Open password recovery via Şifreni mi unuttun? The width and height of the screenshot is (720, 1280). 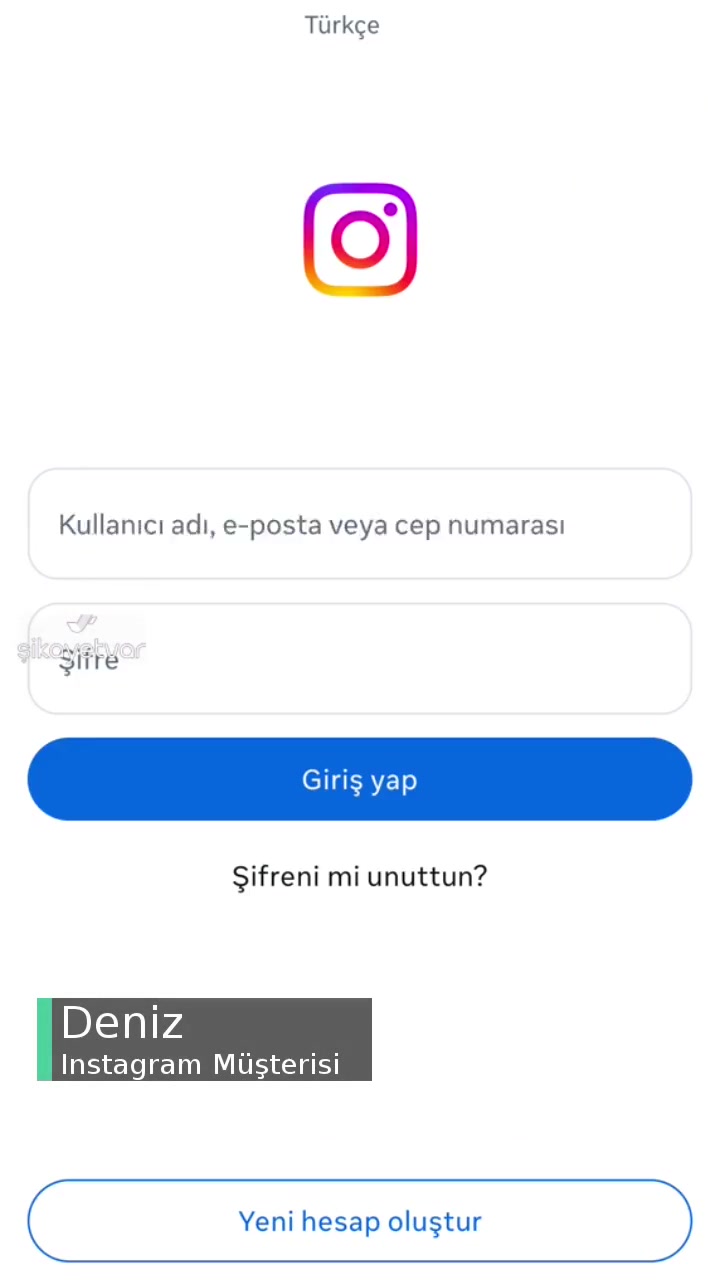pyautogui.click(x=360, y=877)
